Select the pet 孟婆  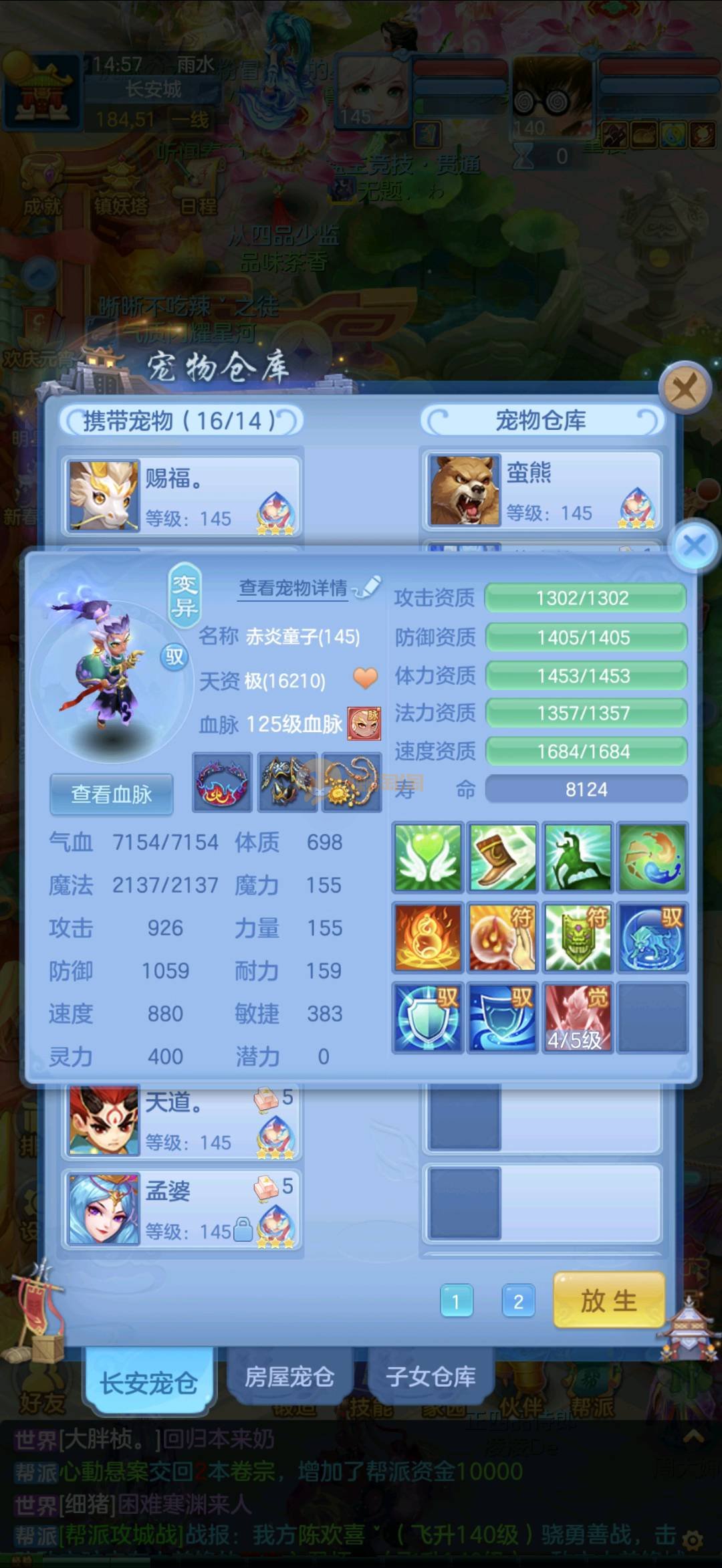(x=181, y=1208)
